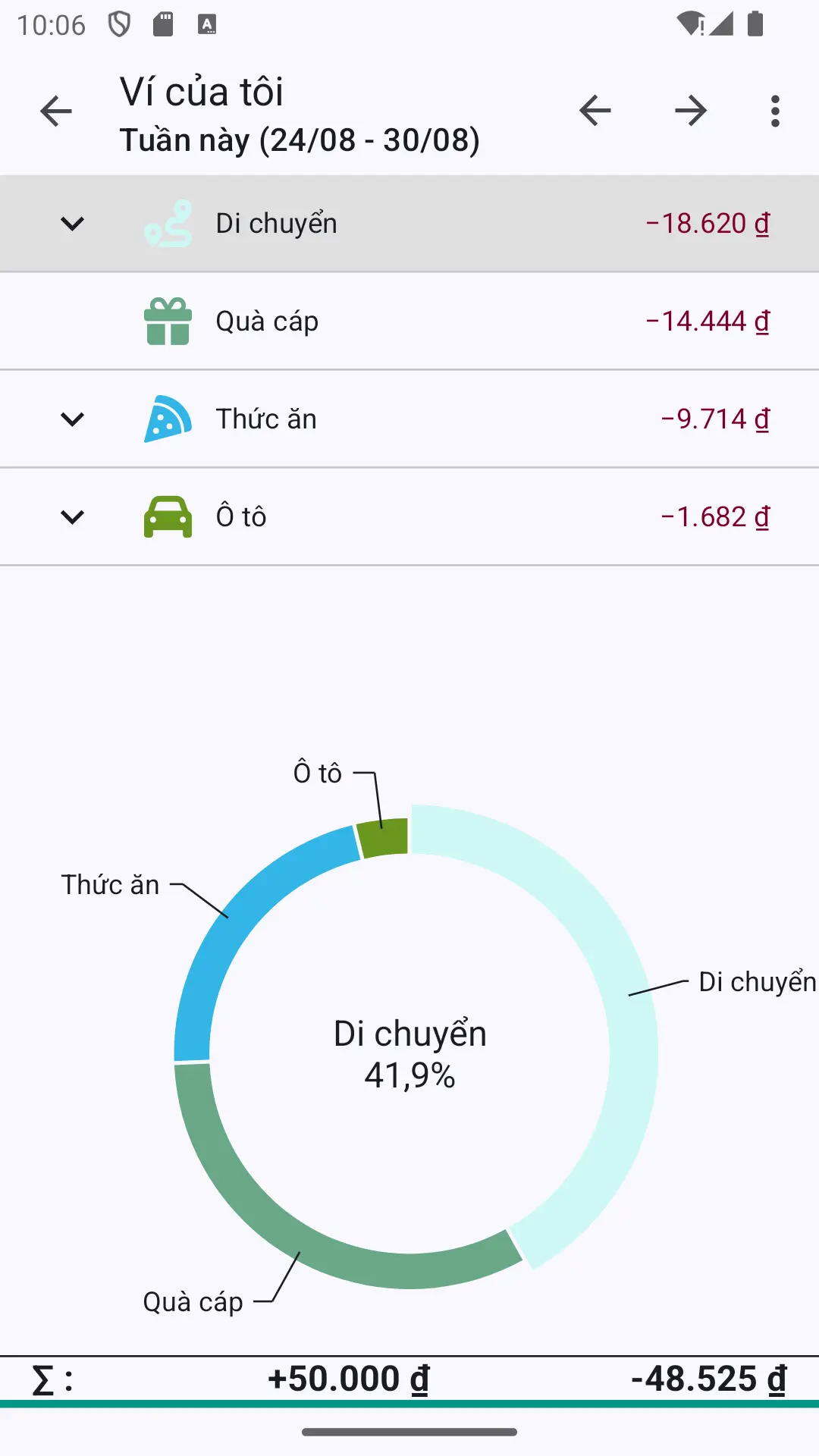This screenshot has height=1456, width=819.
Task: Open the Quà cáp category row
Action: click(x=409, y=322)
